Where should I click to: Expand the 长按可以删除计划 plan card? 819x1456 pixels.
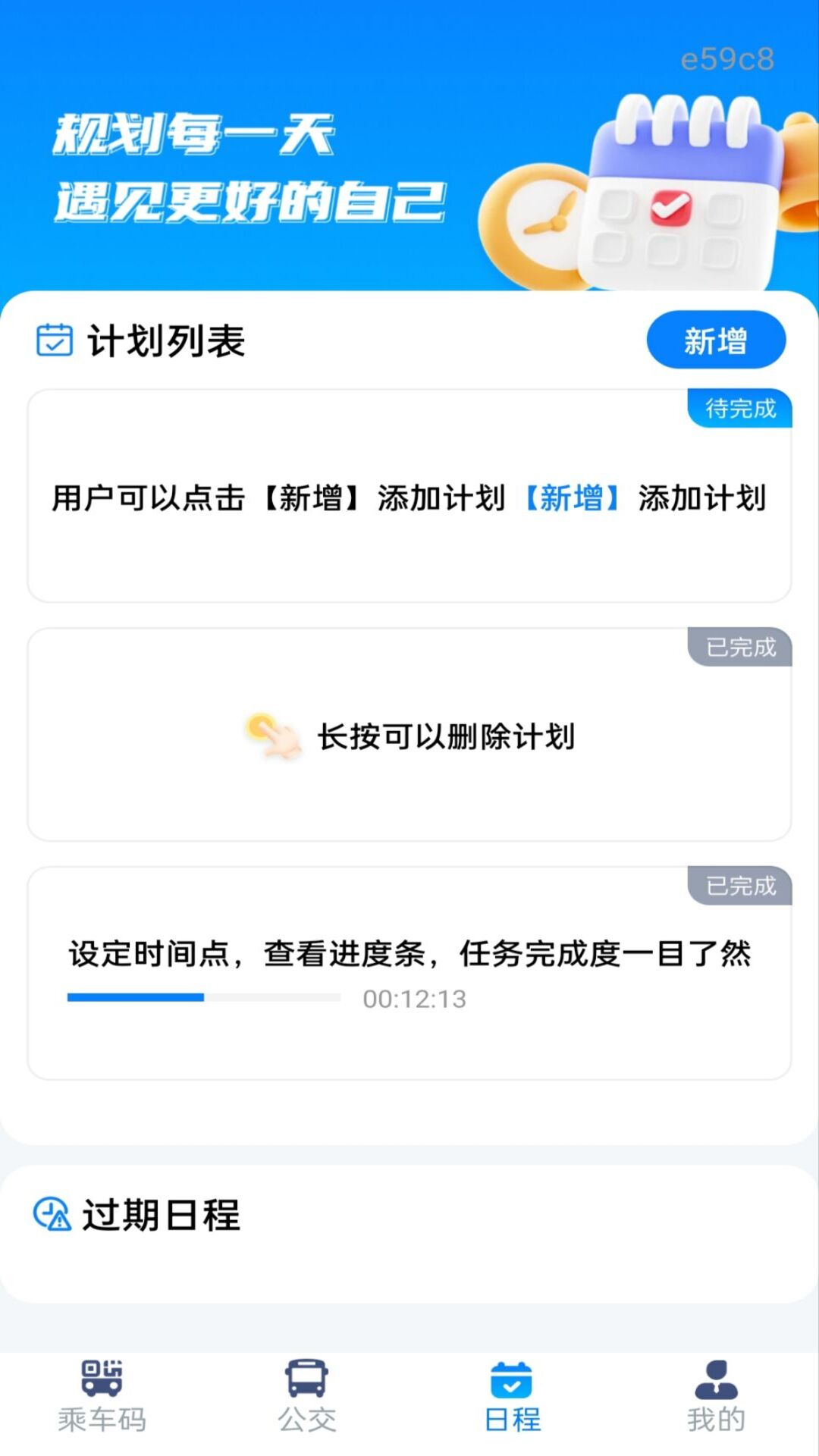pos(409,734)
